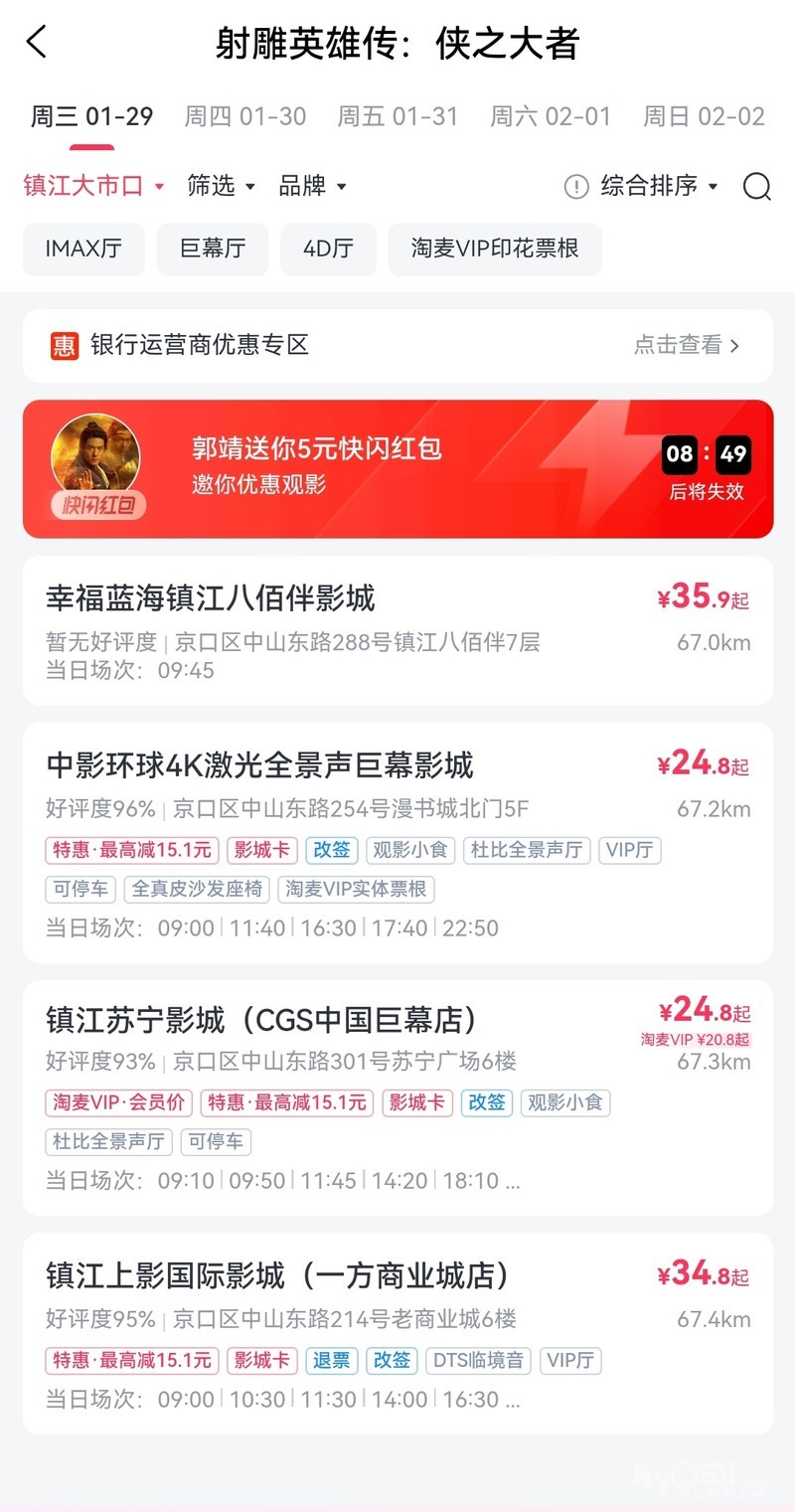Go back from the movie cinema list
Image resolution: width=795 pixels, height=1512 pixels.
(x=37, y=43)
